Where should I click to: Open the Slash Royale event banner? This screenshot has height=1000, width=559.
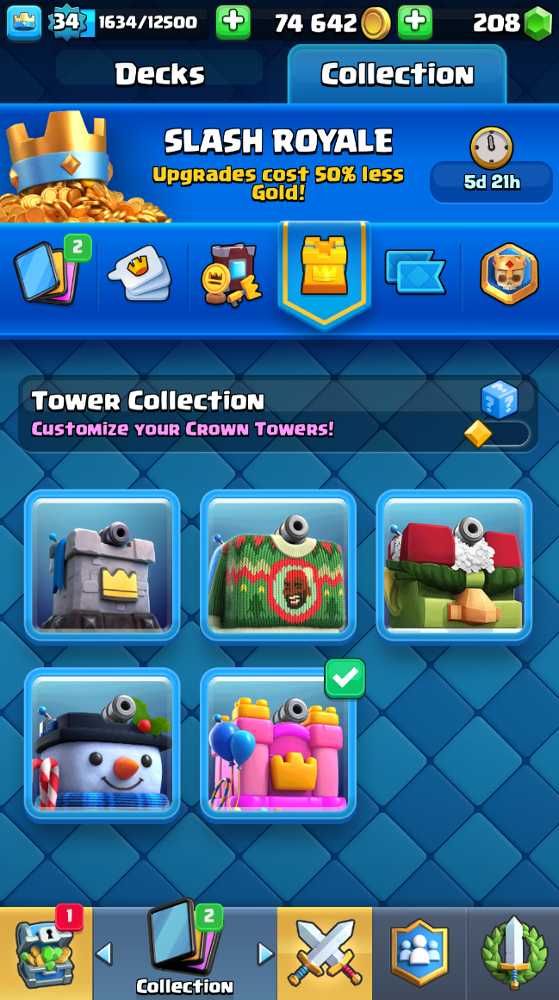coord(279,163)
